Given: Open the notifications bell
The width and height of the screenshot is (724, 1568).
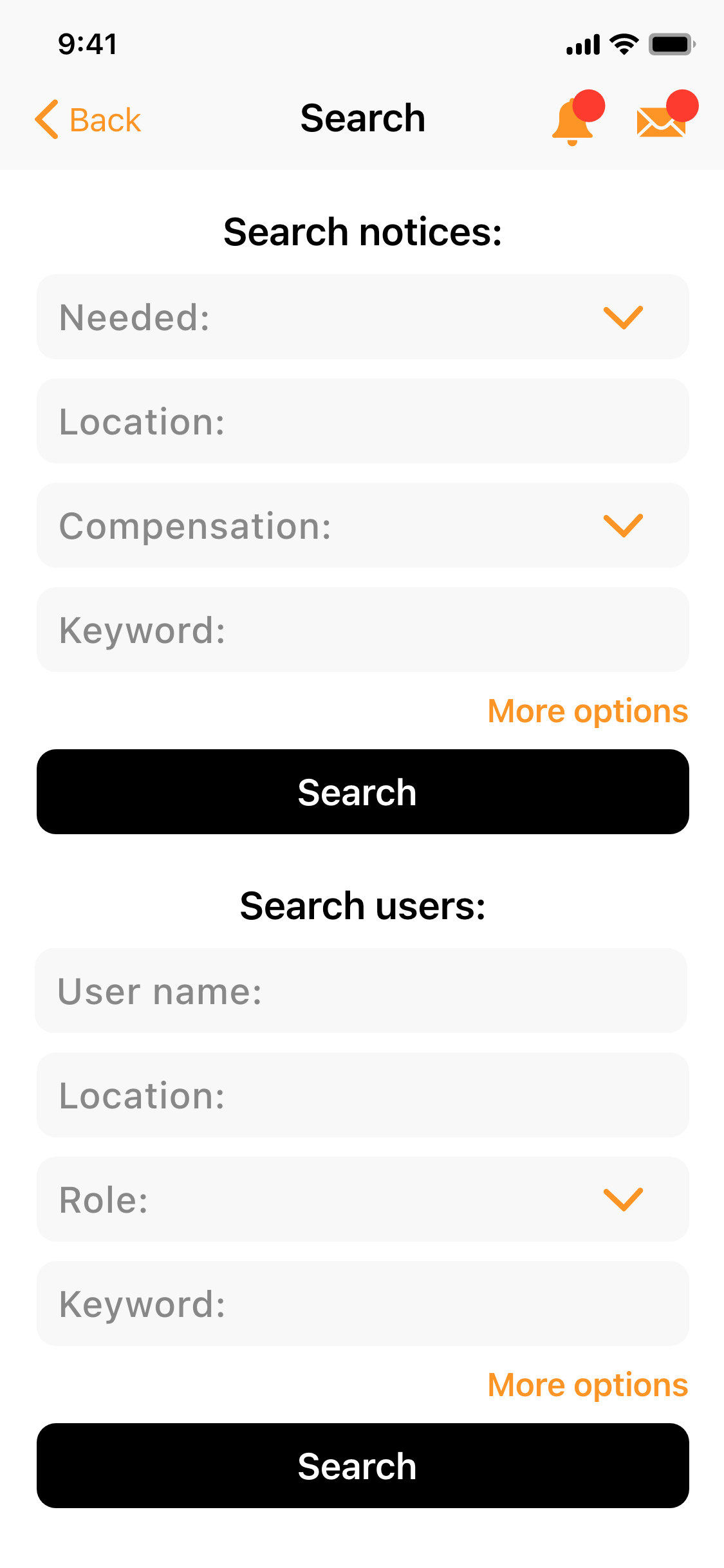Looking at the screenshot, I should coord(577,118).
